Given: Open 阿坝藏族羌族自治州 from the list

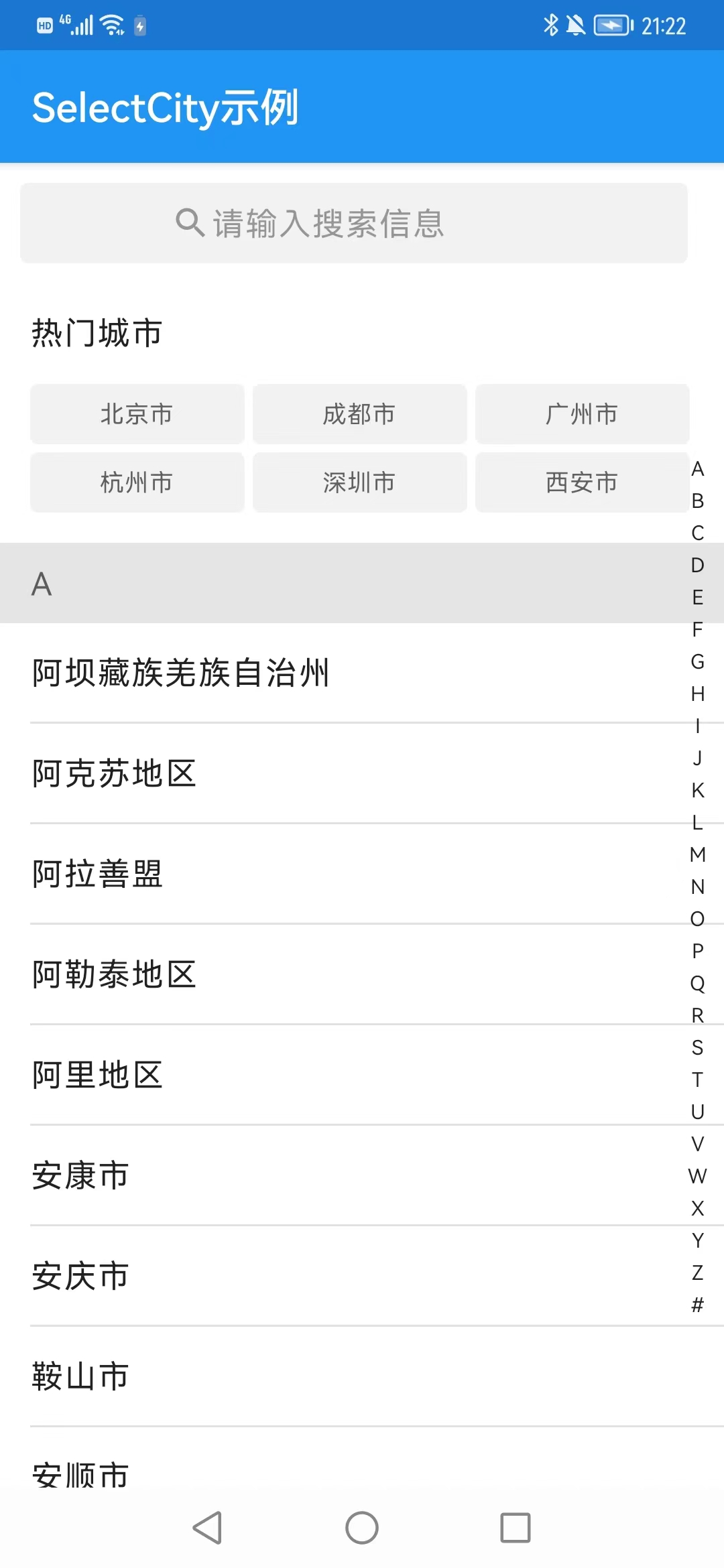Looking at the screenshot, I should click(x=181, y=673).
